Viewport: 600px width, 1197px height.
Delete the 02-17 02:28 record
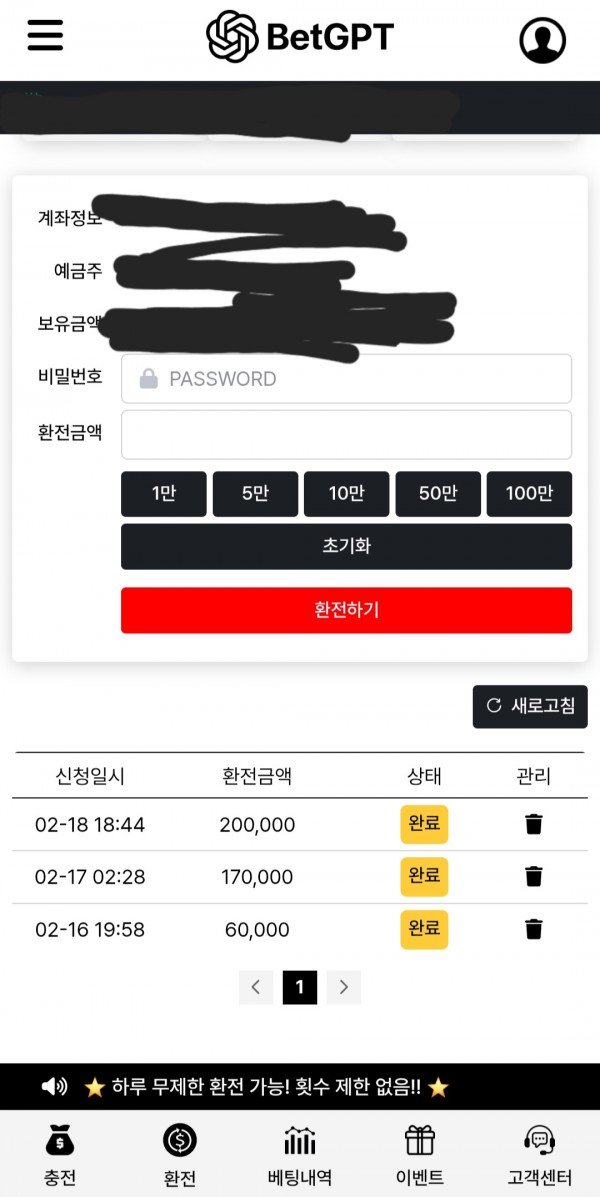[534, 877]
